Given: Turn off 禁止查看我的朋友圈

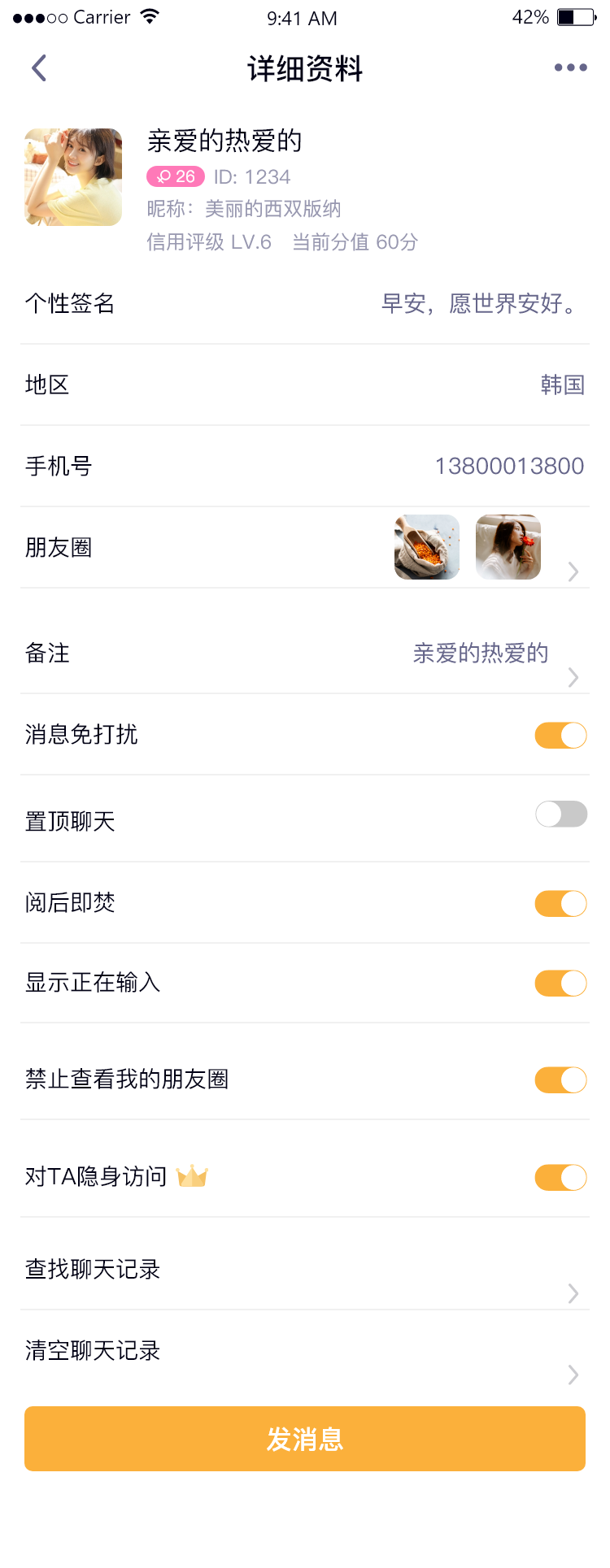Looking at the screenshot, I should pos(560,1080).
